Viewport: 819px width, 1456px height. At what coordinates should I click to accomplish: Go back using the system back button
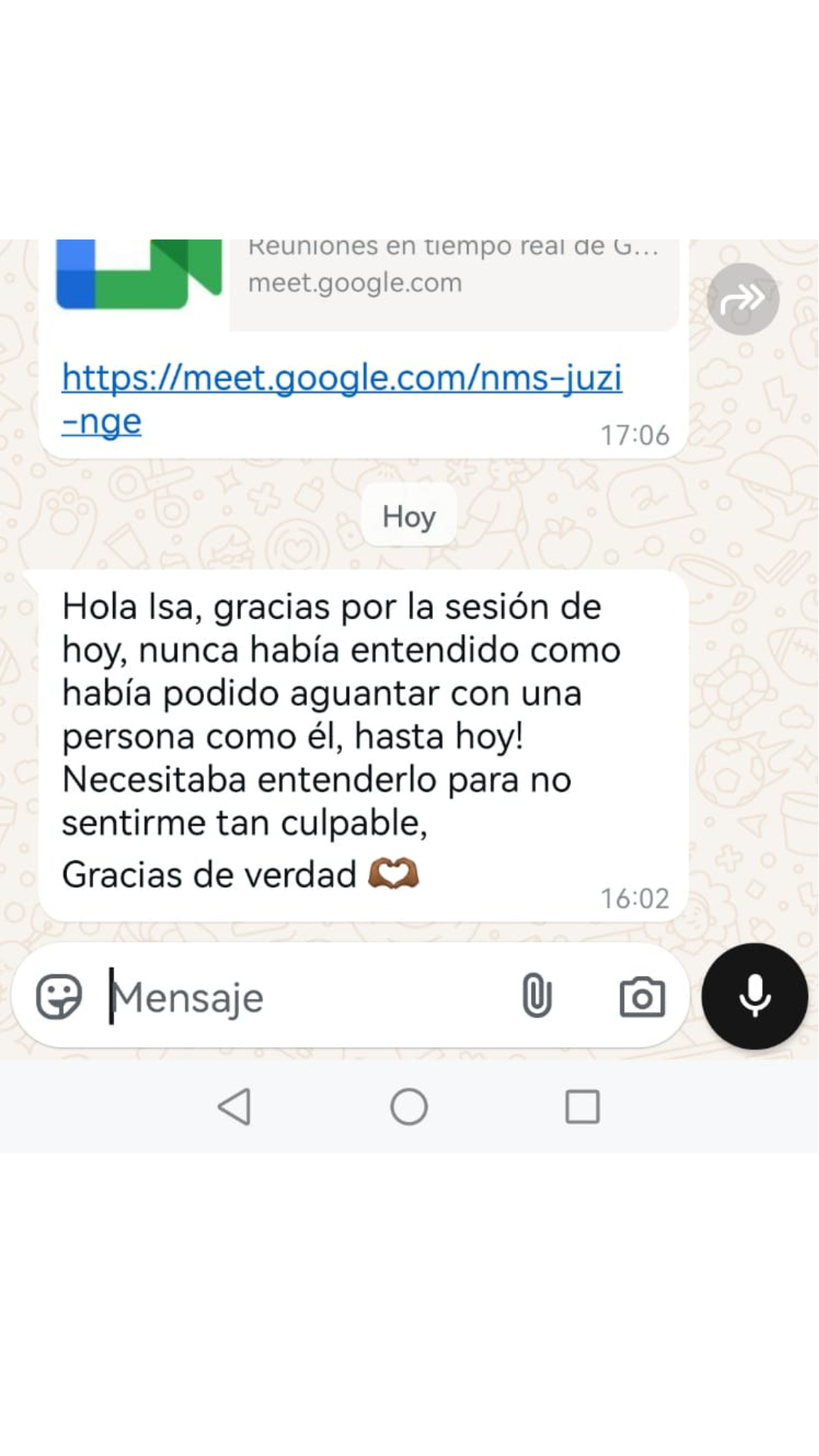[234, 1106]
